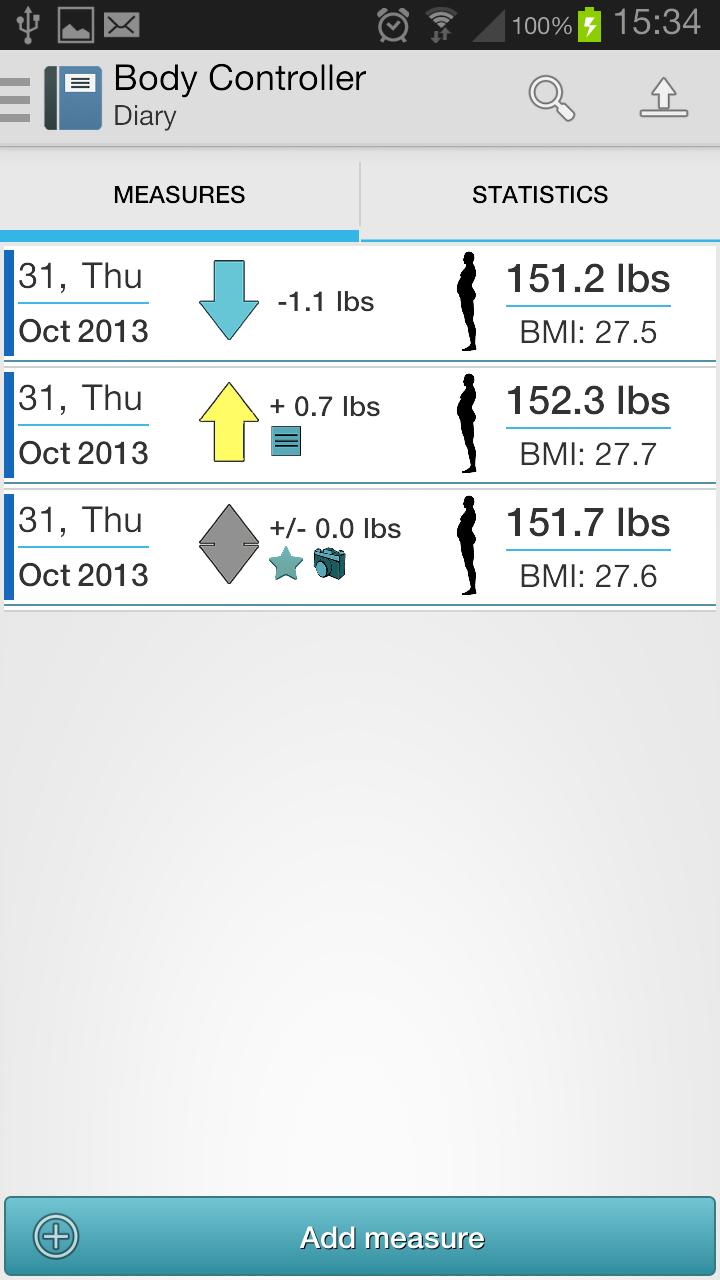The height and width of the screenshot is (1280, 720).
Task: Switch to the Statistics tab
Action: tap(540, 195)
